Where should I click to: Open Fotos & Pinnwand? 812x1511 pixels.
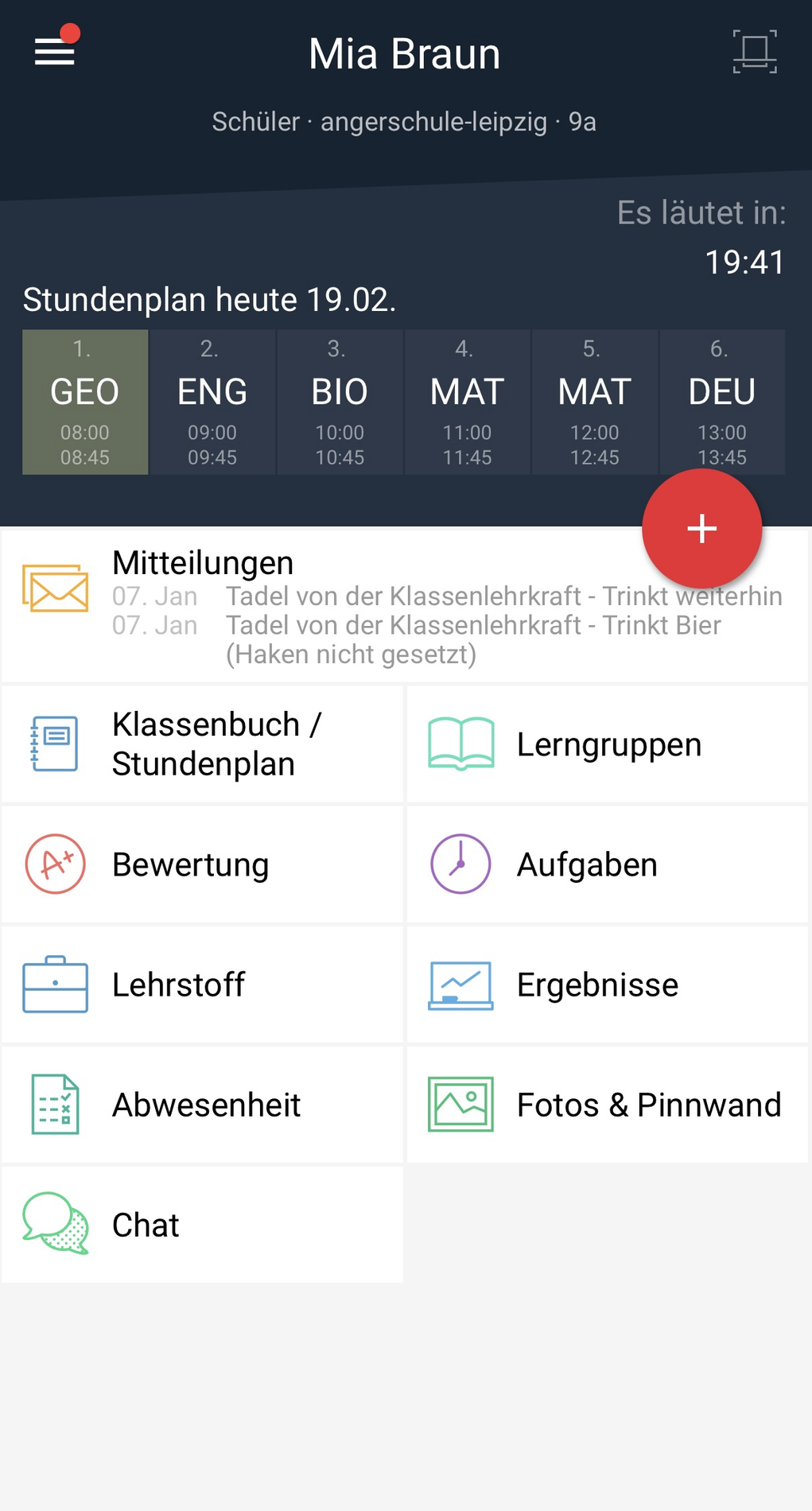pos(608,1105)
